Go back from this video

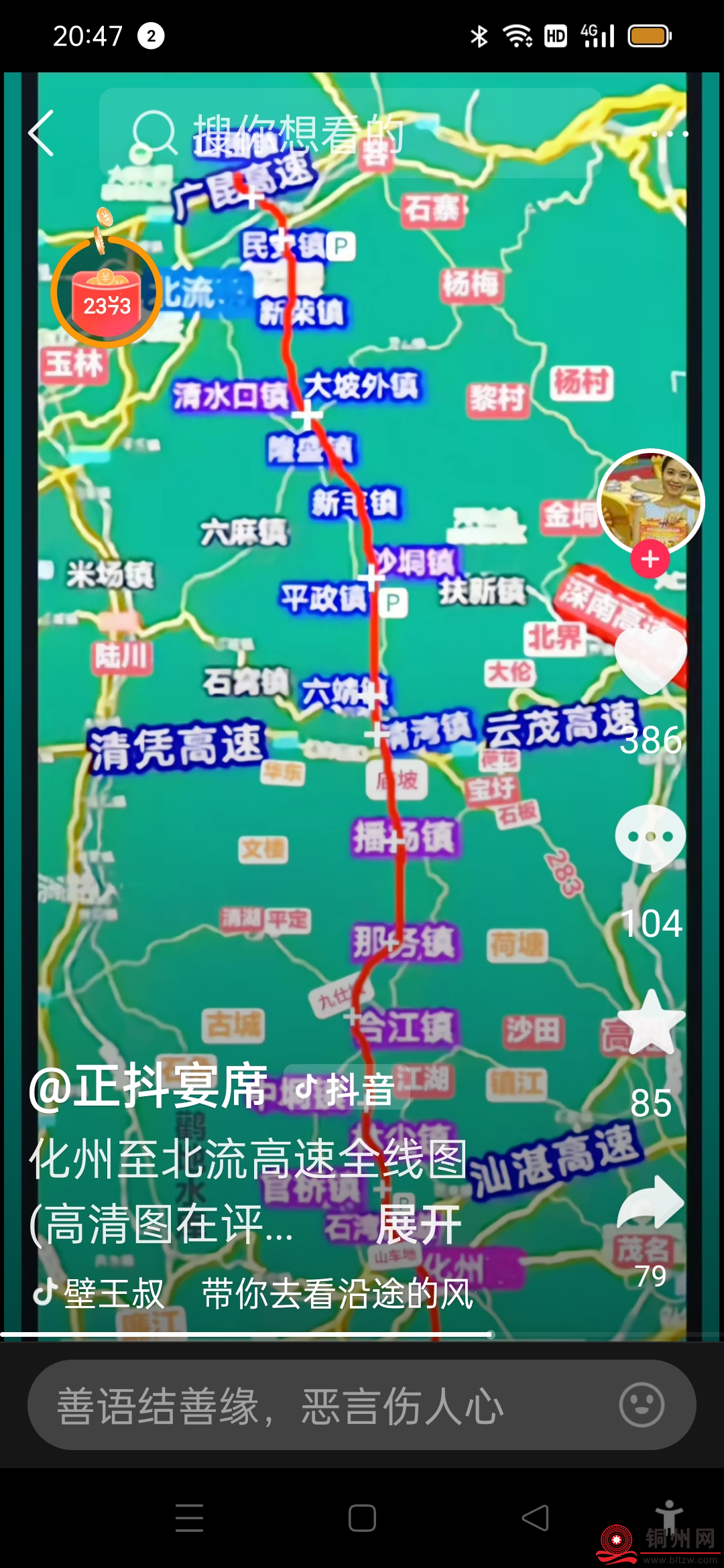[42, 133]
